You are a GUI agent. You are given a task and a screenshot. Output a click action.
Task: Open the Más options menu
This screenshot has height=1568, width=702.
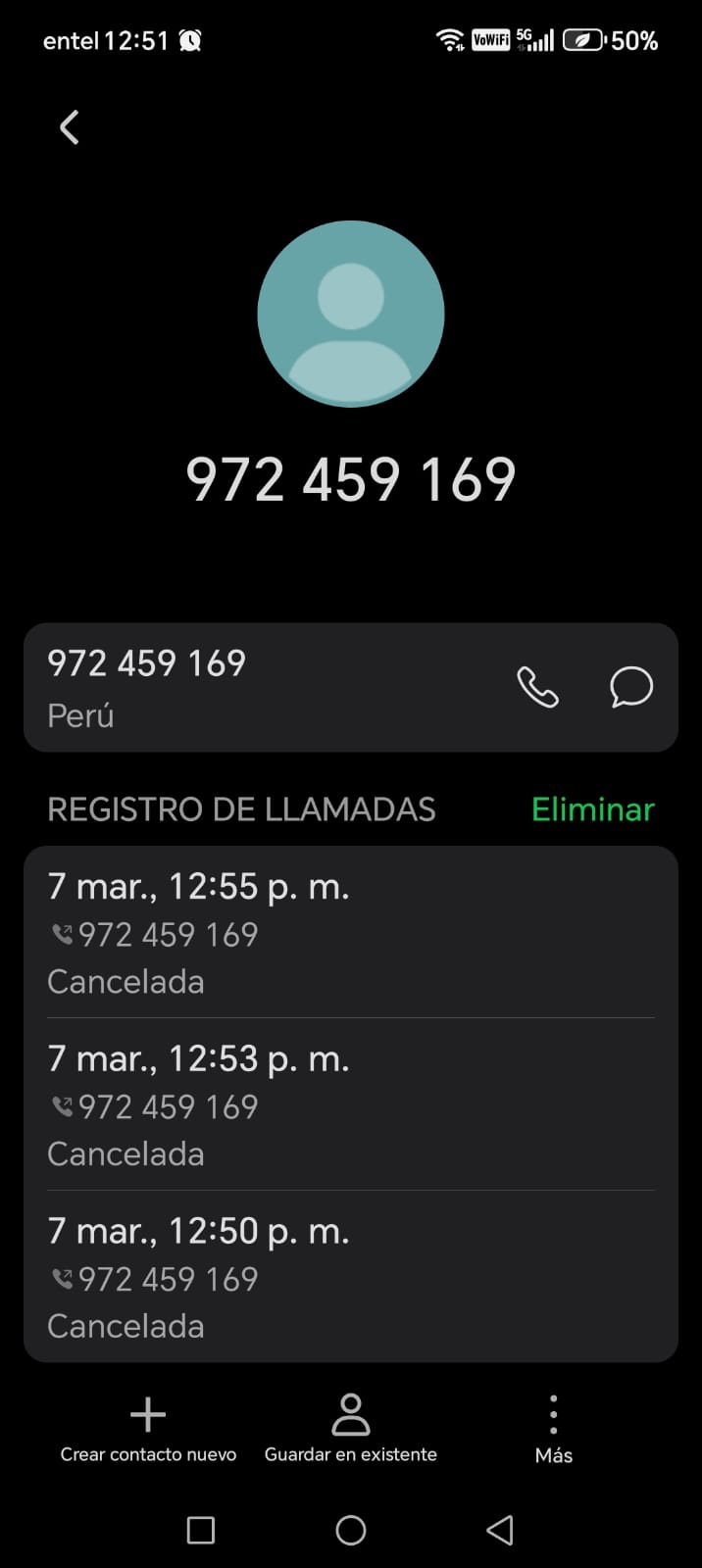pos(554,1429)
